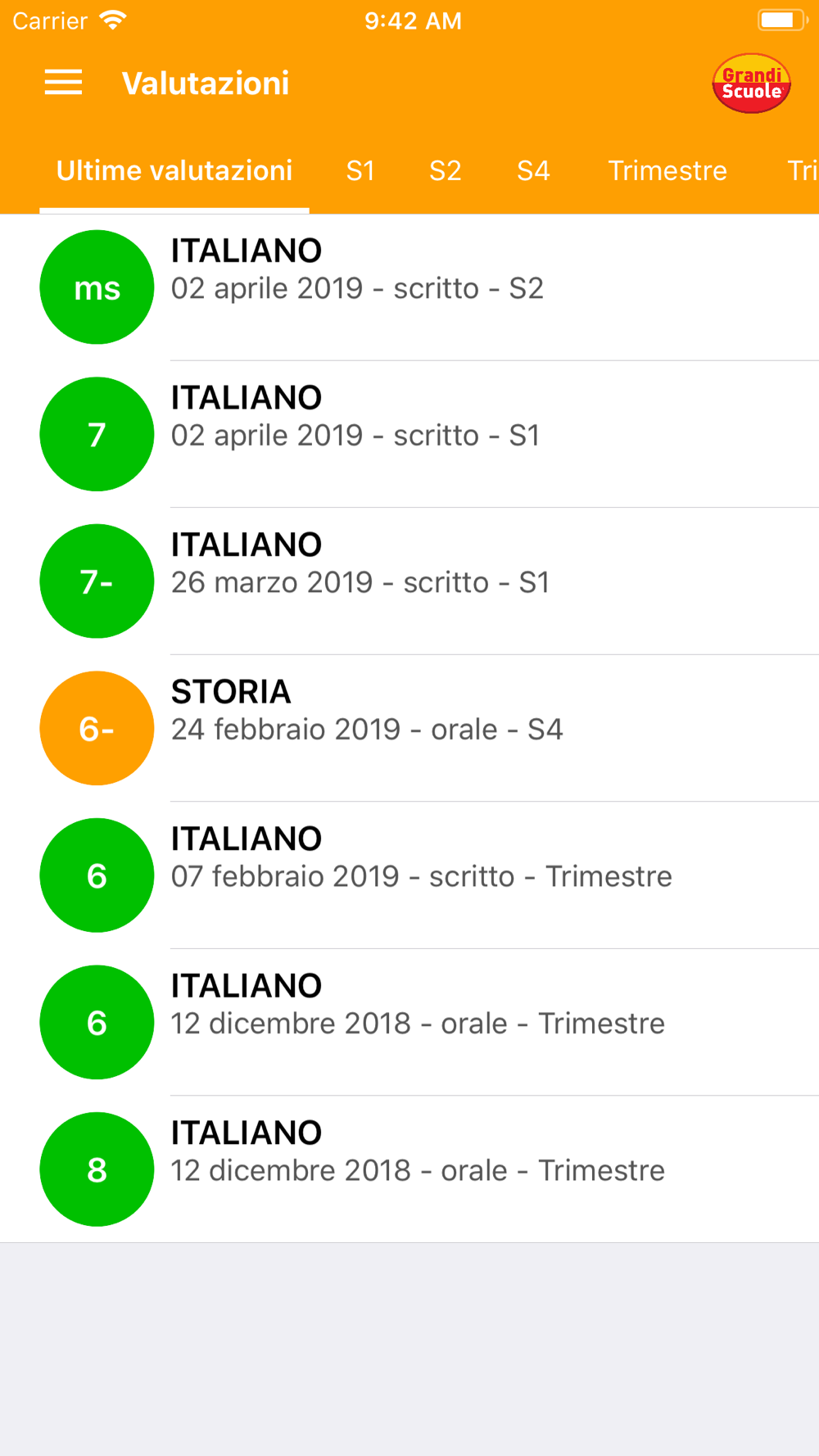Open the Italiano oral grade 6 from 12 dicembre 2018

tap(409, 1022)
